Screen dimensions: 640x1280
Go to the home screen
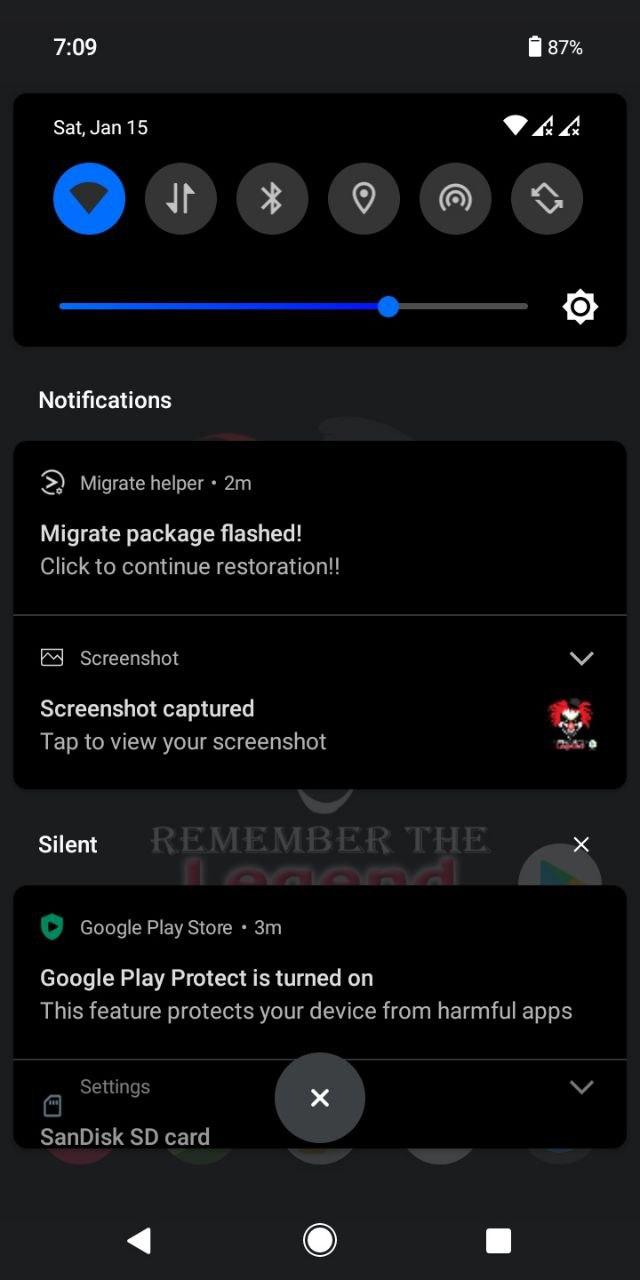[320, 1240]
